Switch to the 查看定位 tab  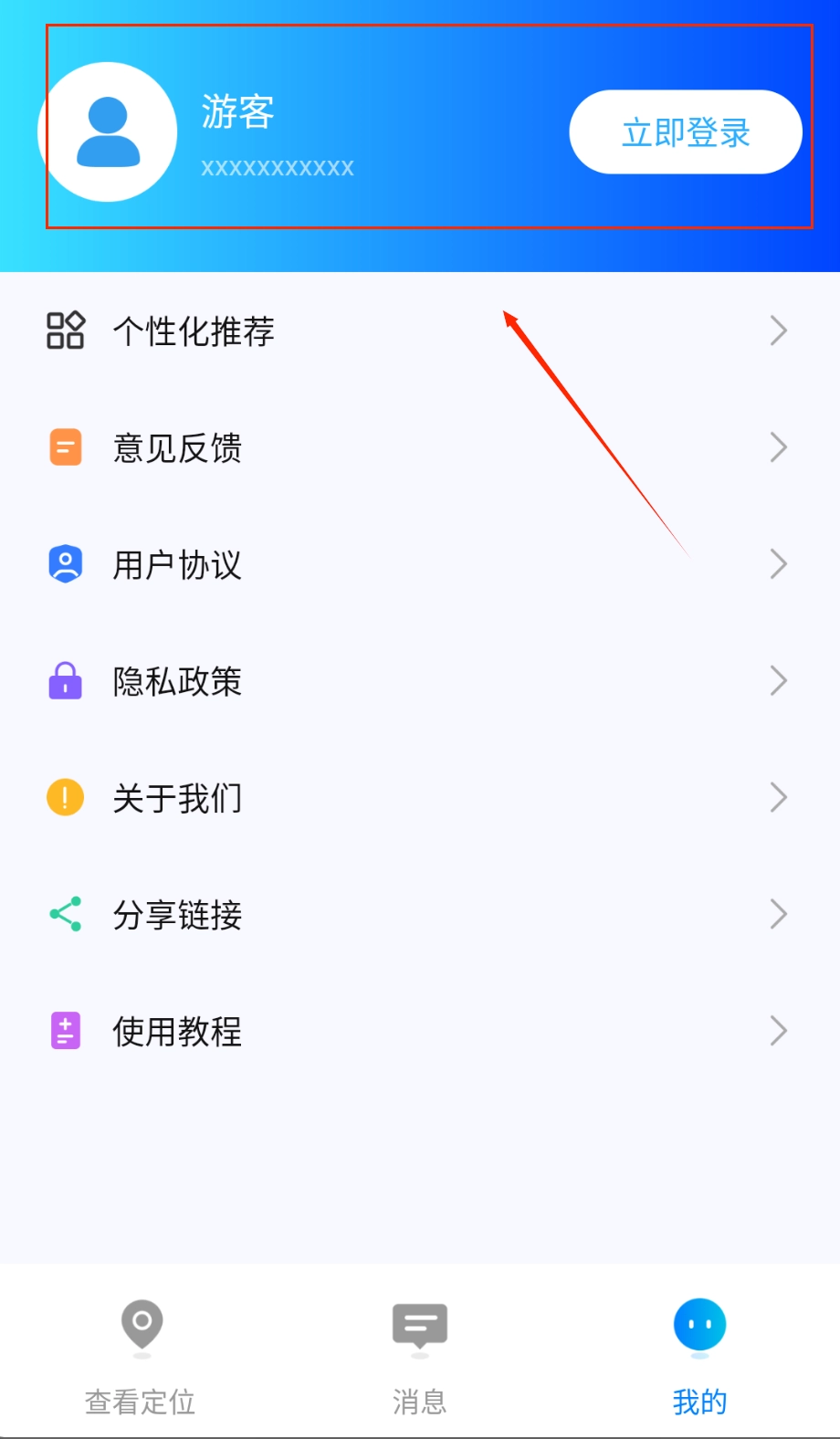pyautogui.click(x=141, y=1356)
